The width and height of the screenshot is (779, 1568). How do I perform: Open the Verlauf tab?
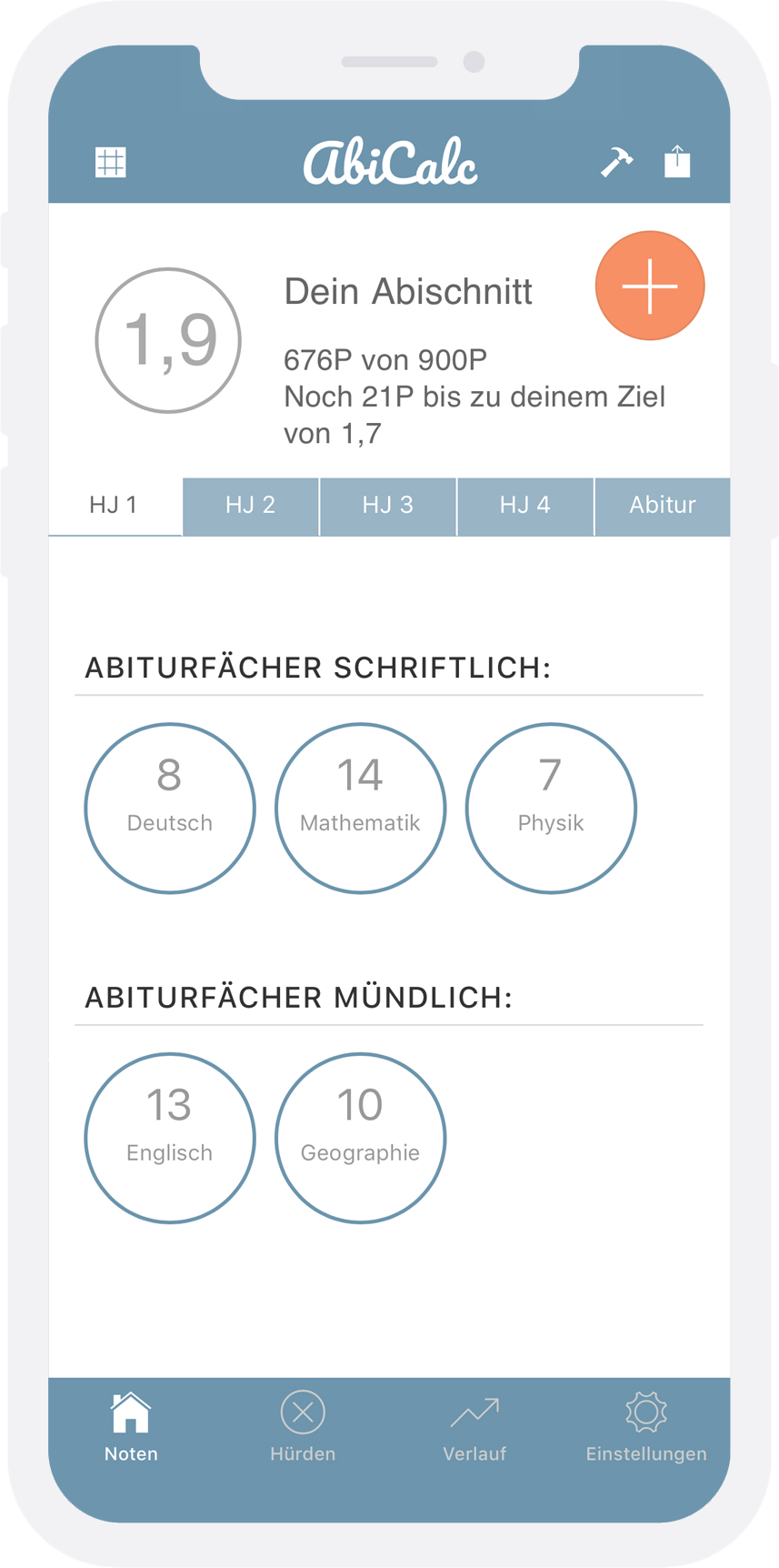(474, 1427)
